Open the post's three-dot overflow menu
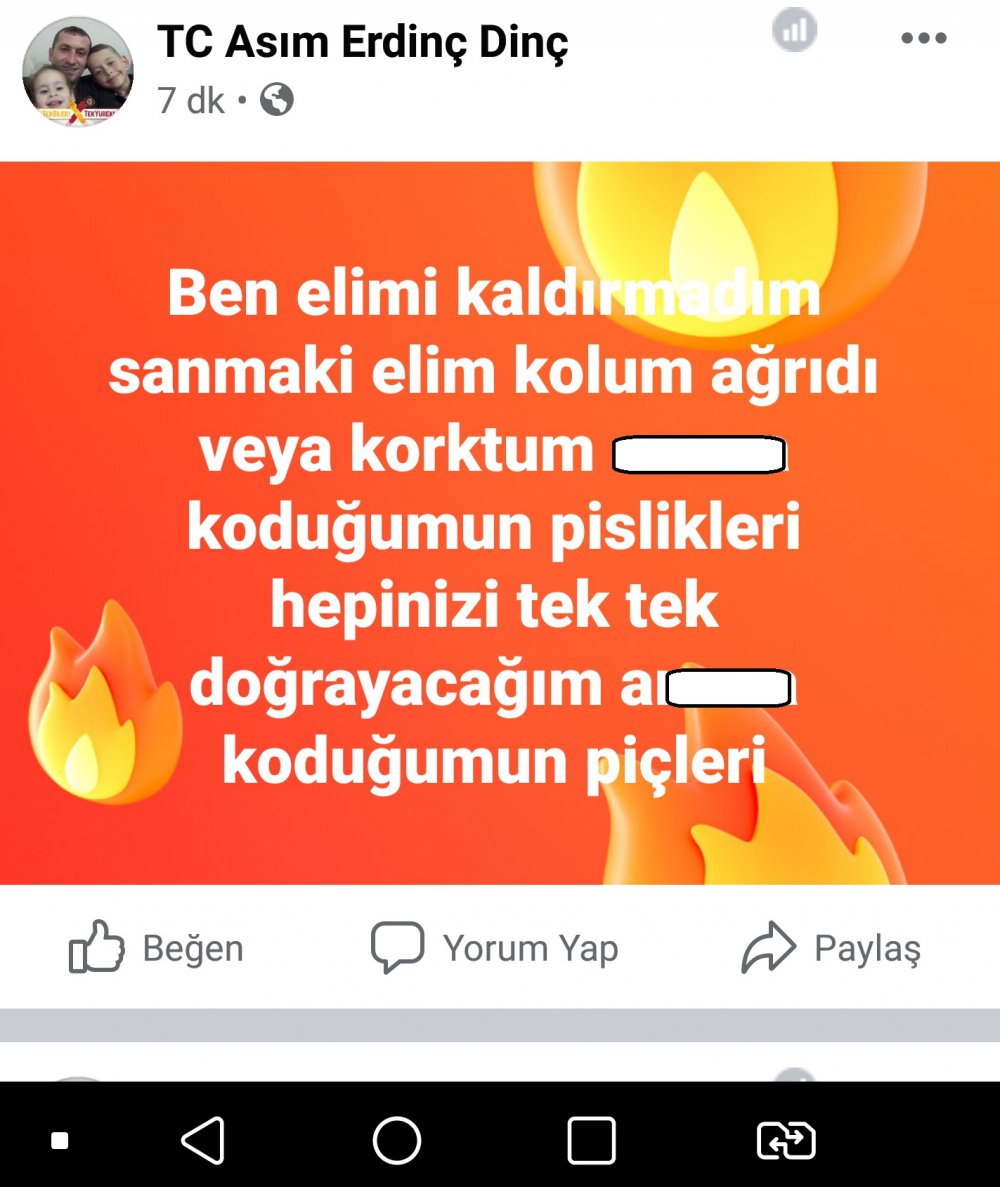The width and height of the screenshot is (1000, 1187). [x=922, y=40]
